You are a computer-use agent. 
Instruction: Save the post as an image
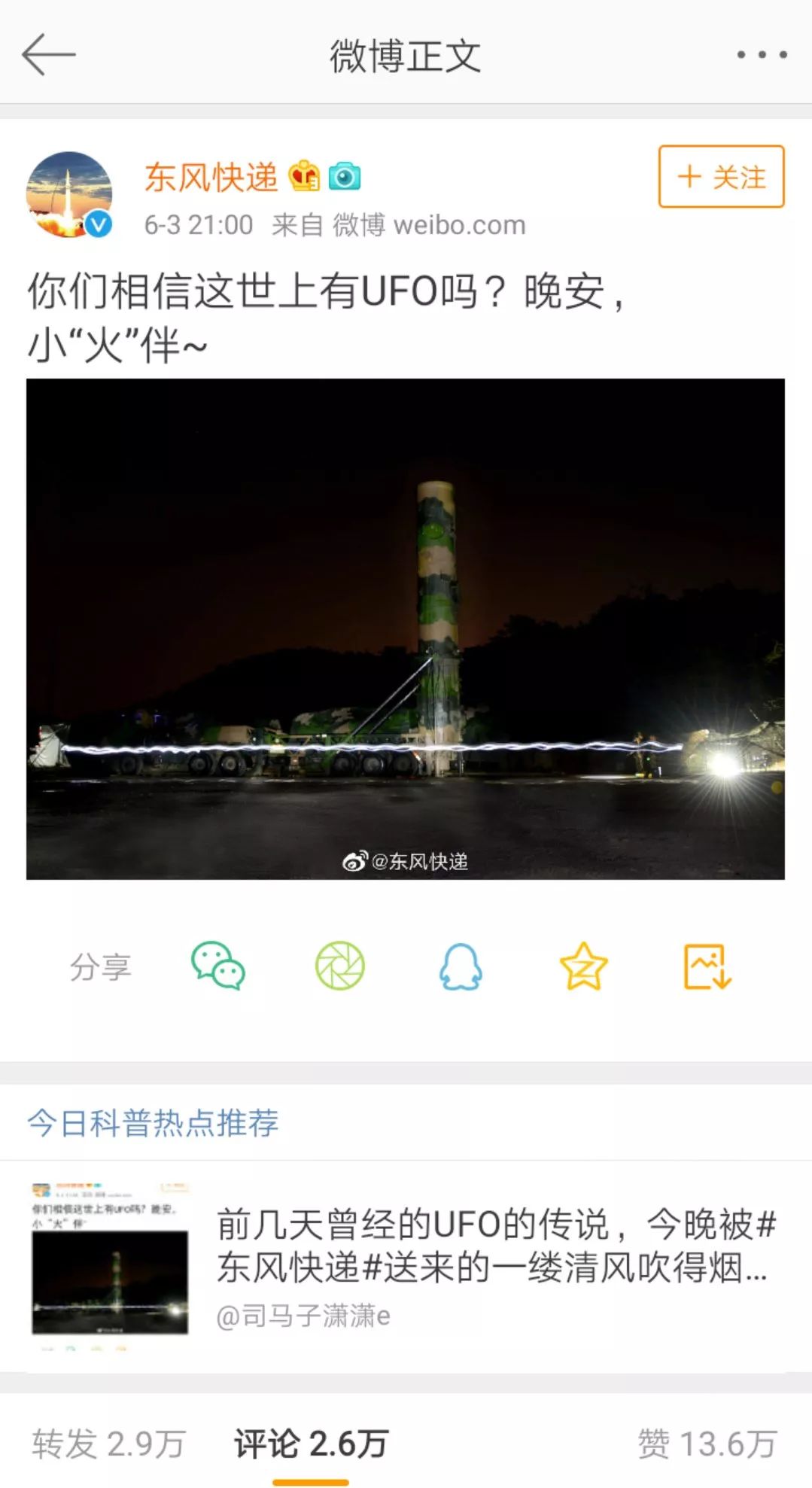(x=707, y=966)
